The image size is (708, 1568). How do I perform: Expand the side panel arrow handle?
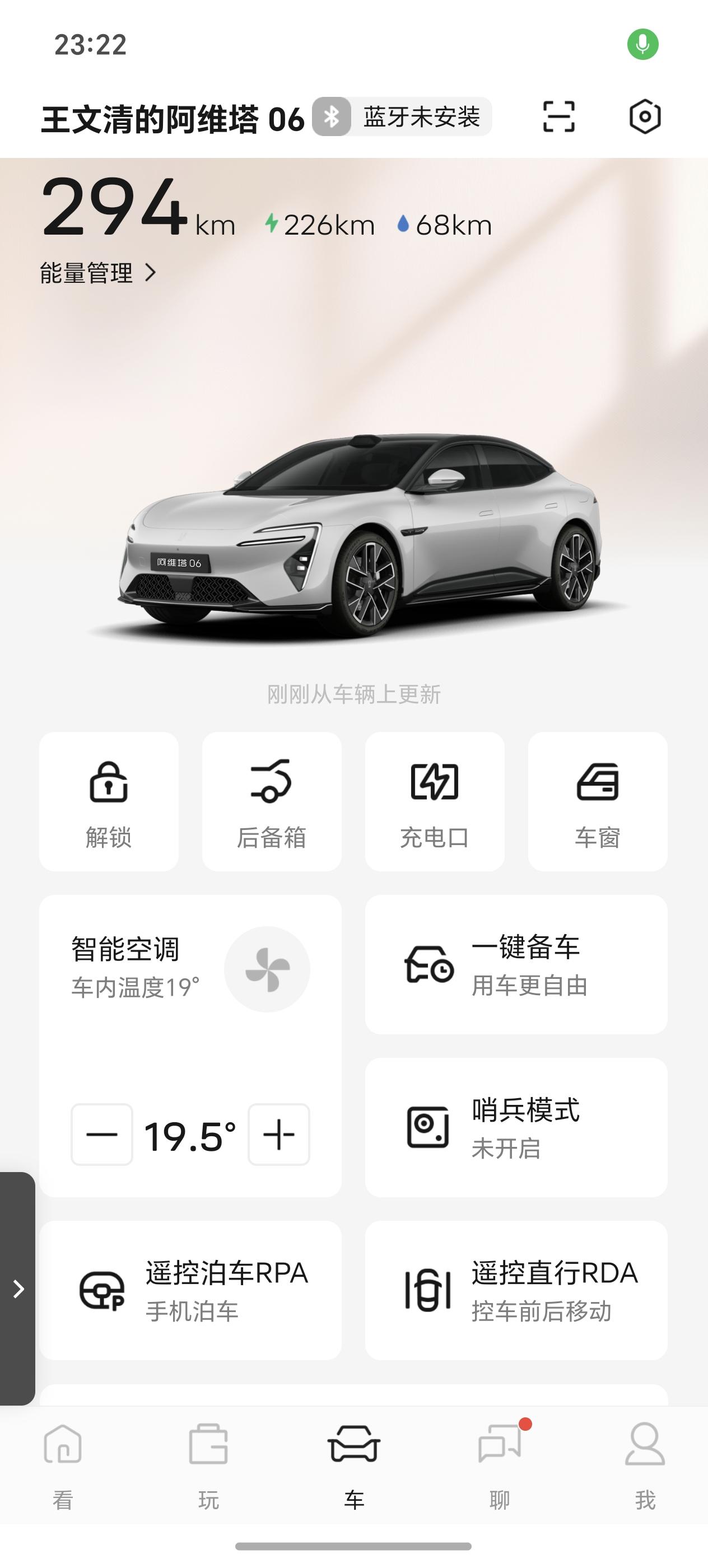(x=18, y=1289)
